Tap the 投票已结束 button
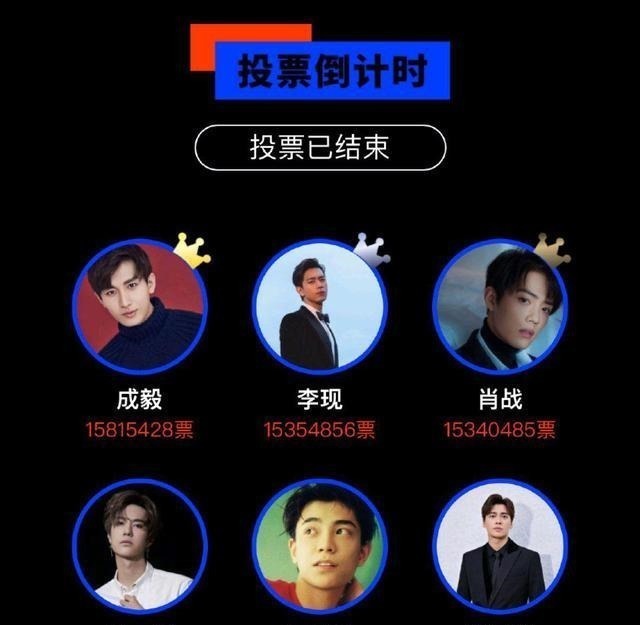 320,148
